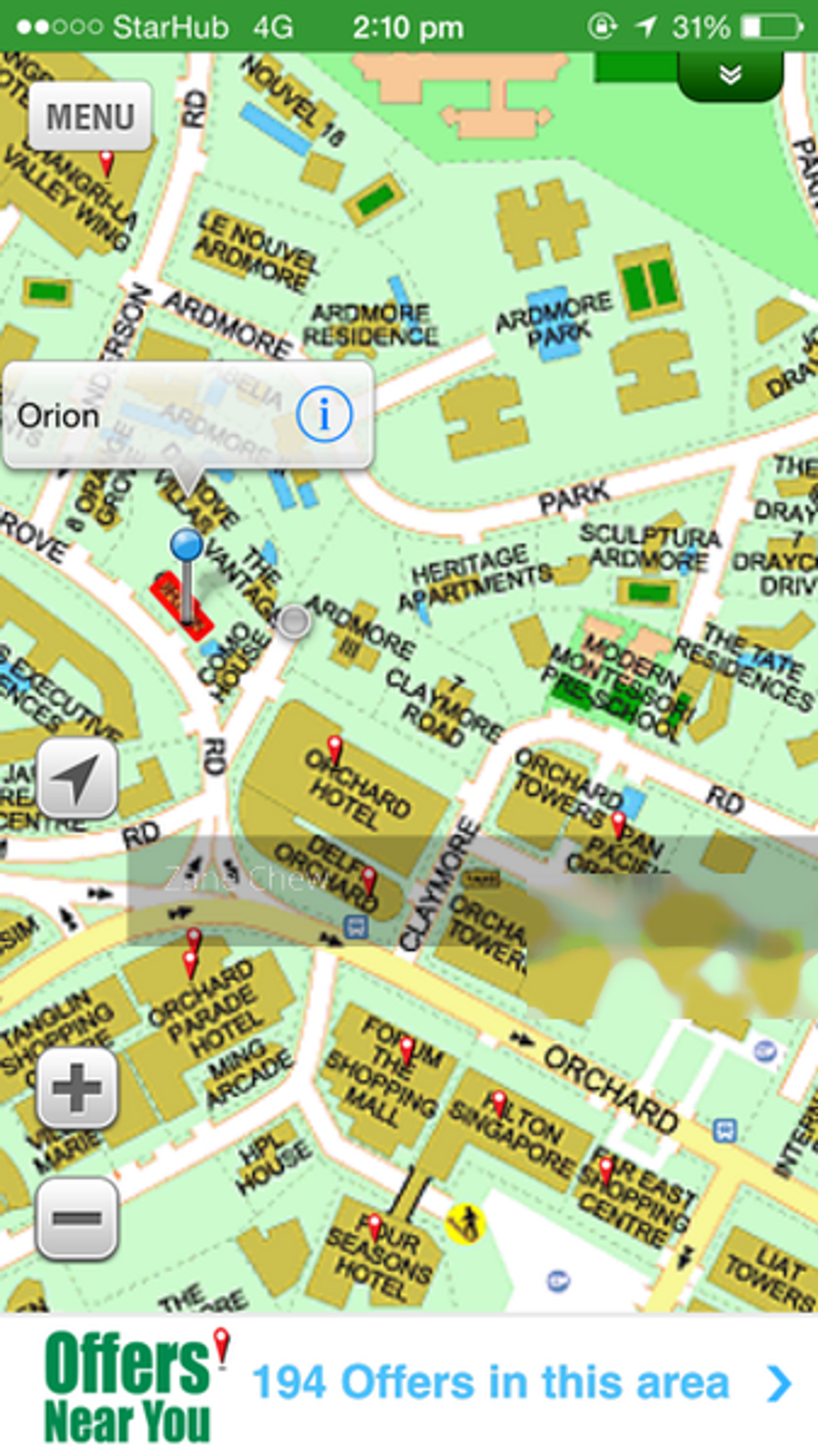The image size is (818, 1456).
Task: Tap the red pin on Far East Shopping Centre
Action: pyautogui.click(x=605, y=1169)
